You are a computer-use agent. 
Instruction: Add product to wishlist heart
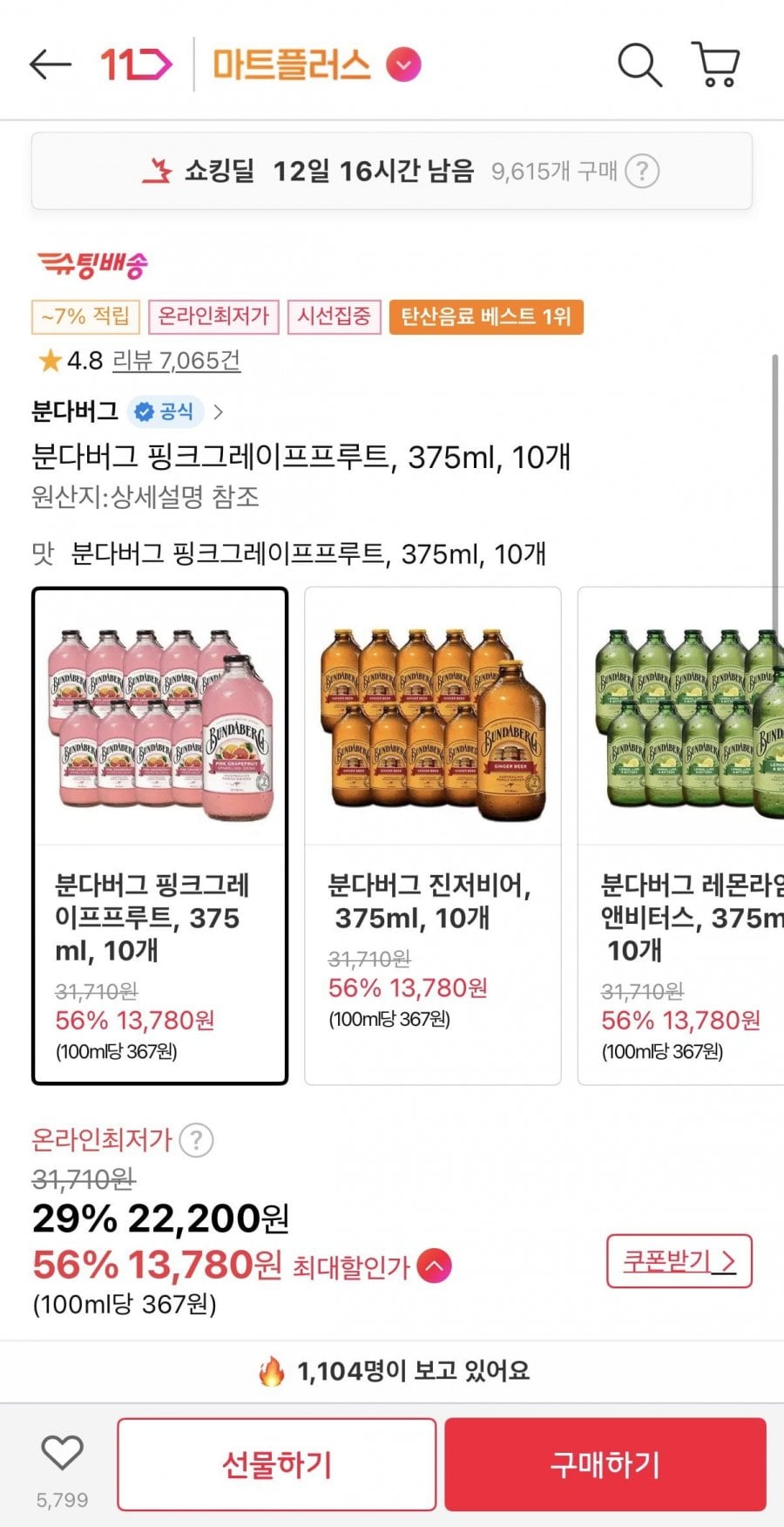click(x=63, y=1454)
